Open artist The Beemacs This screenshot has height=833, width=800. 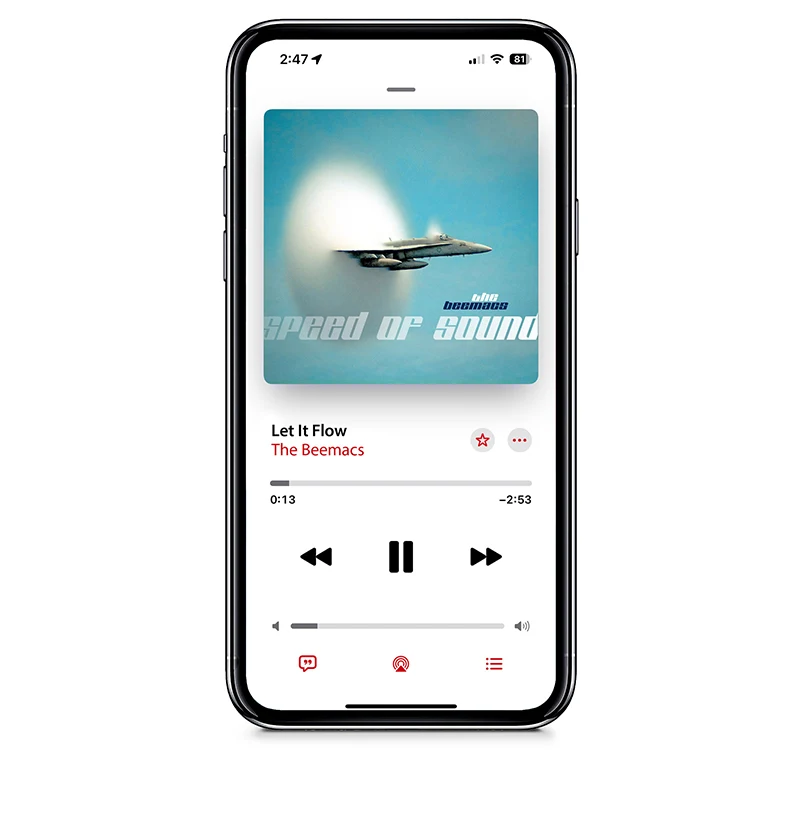tap(318, 450)
